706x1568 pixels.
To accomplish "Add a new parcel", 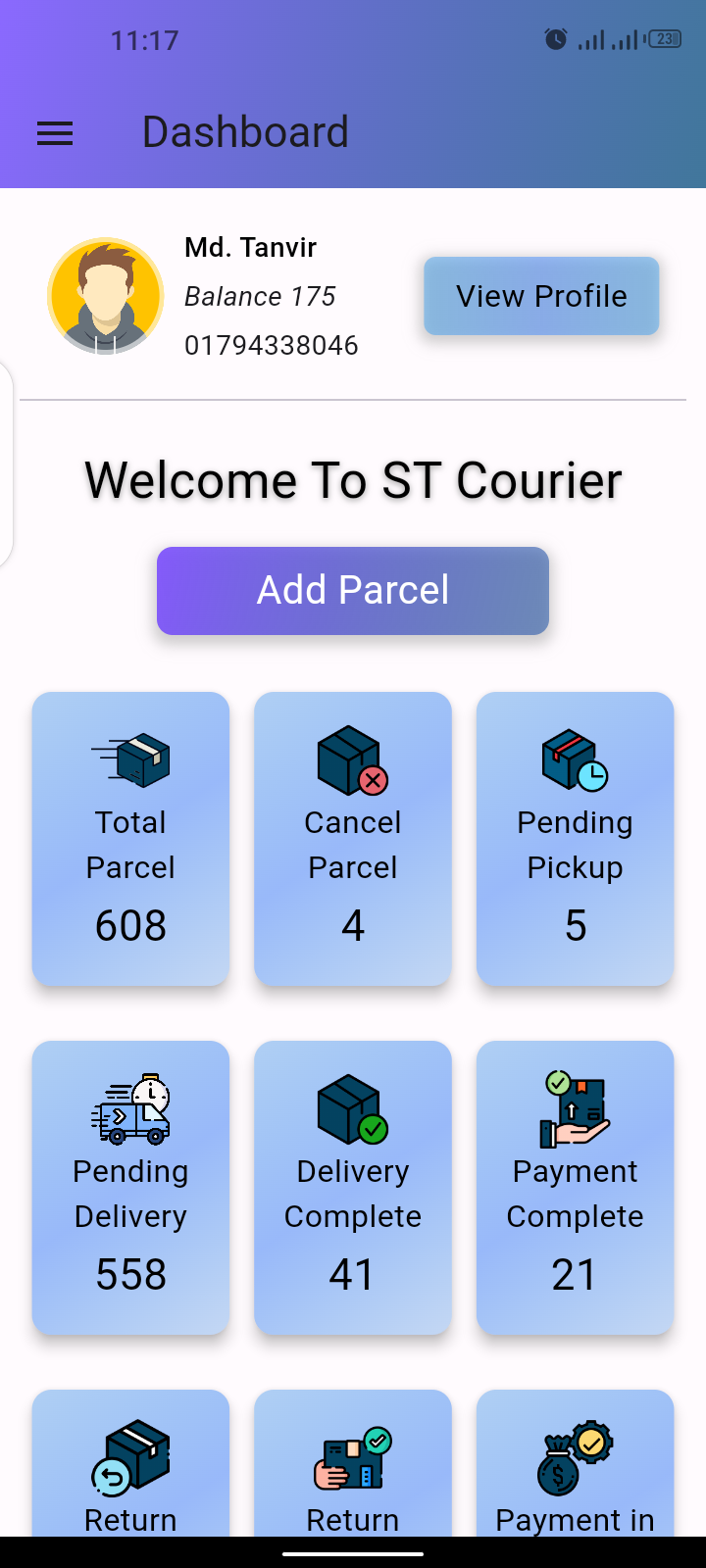I will (353, 591).
